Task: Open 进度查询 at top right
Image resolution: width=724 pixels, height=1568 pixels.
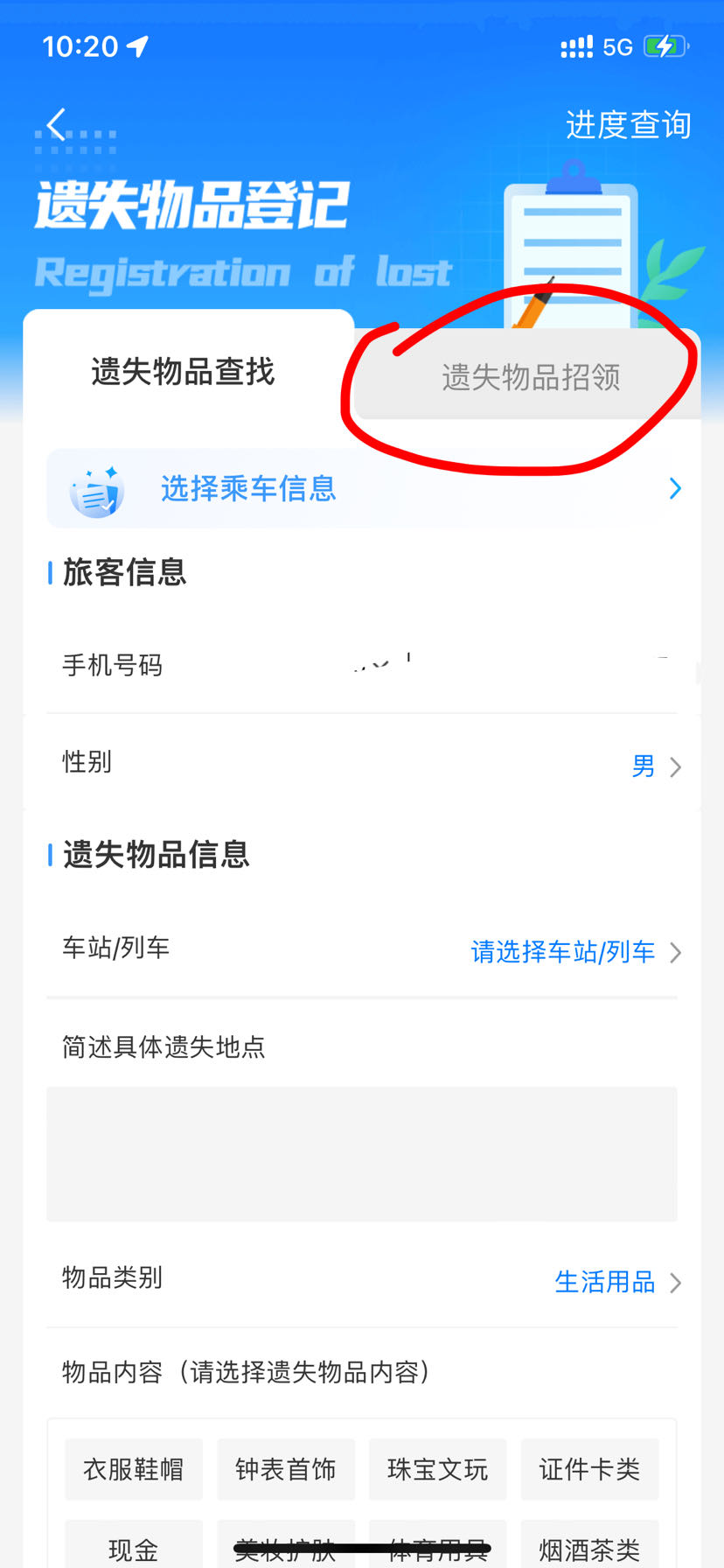Action: (x=629, y=124)
